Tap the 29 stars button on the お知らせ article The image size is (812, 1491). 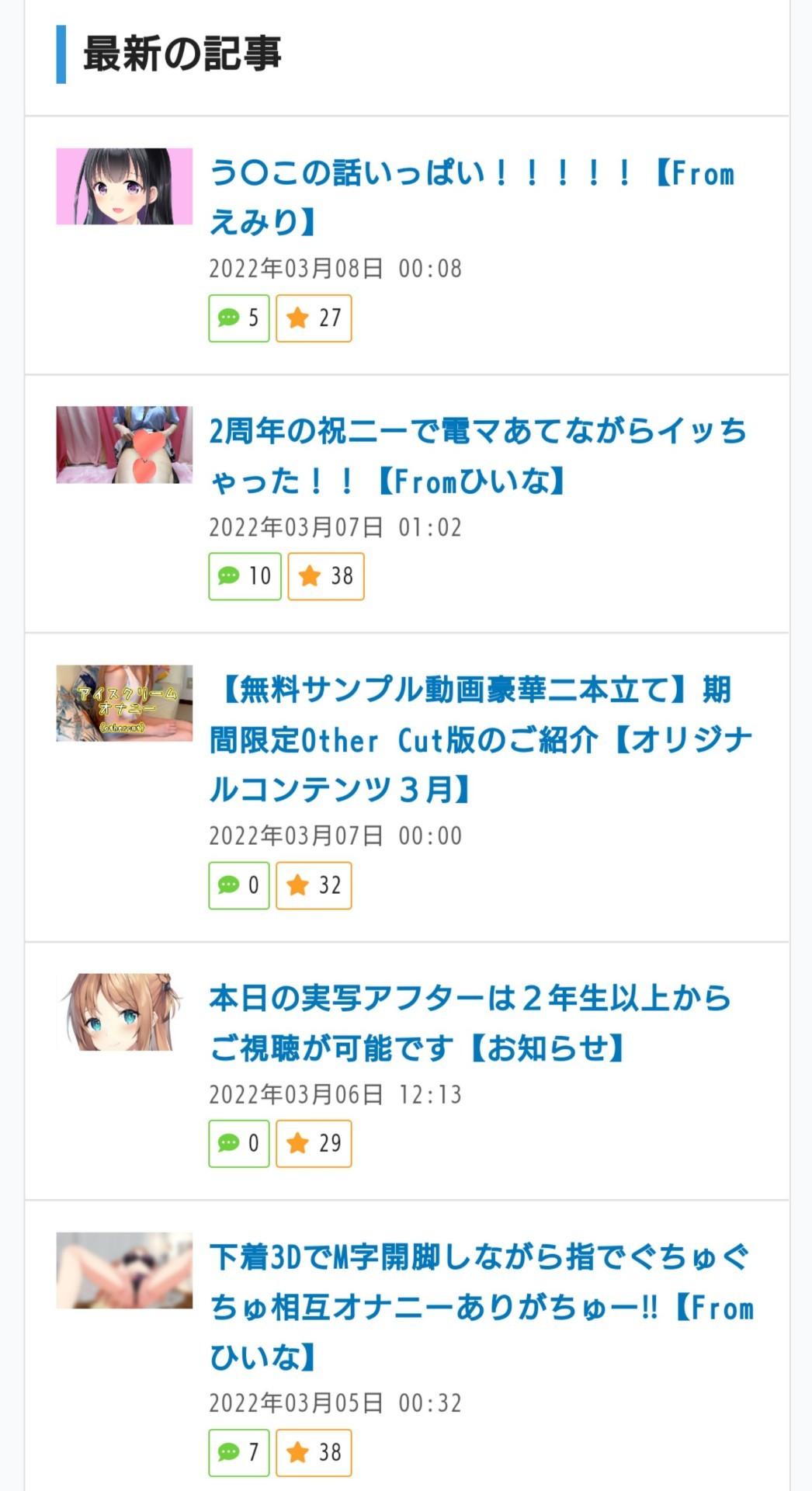tap(314, 1143)
